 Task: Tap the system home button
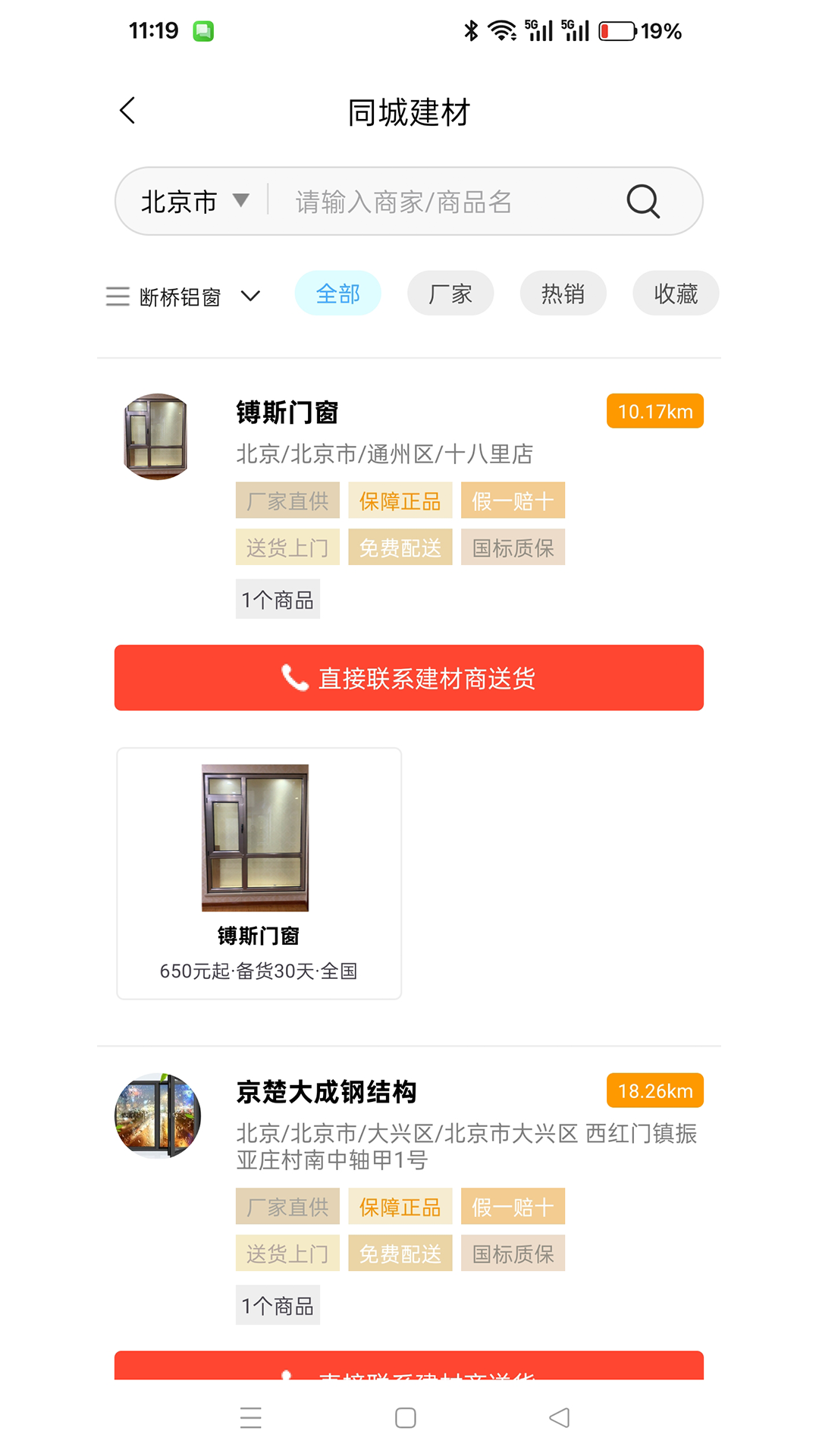406,1417
